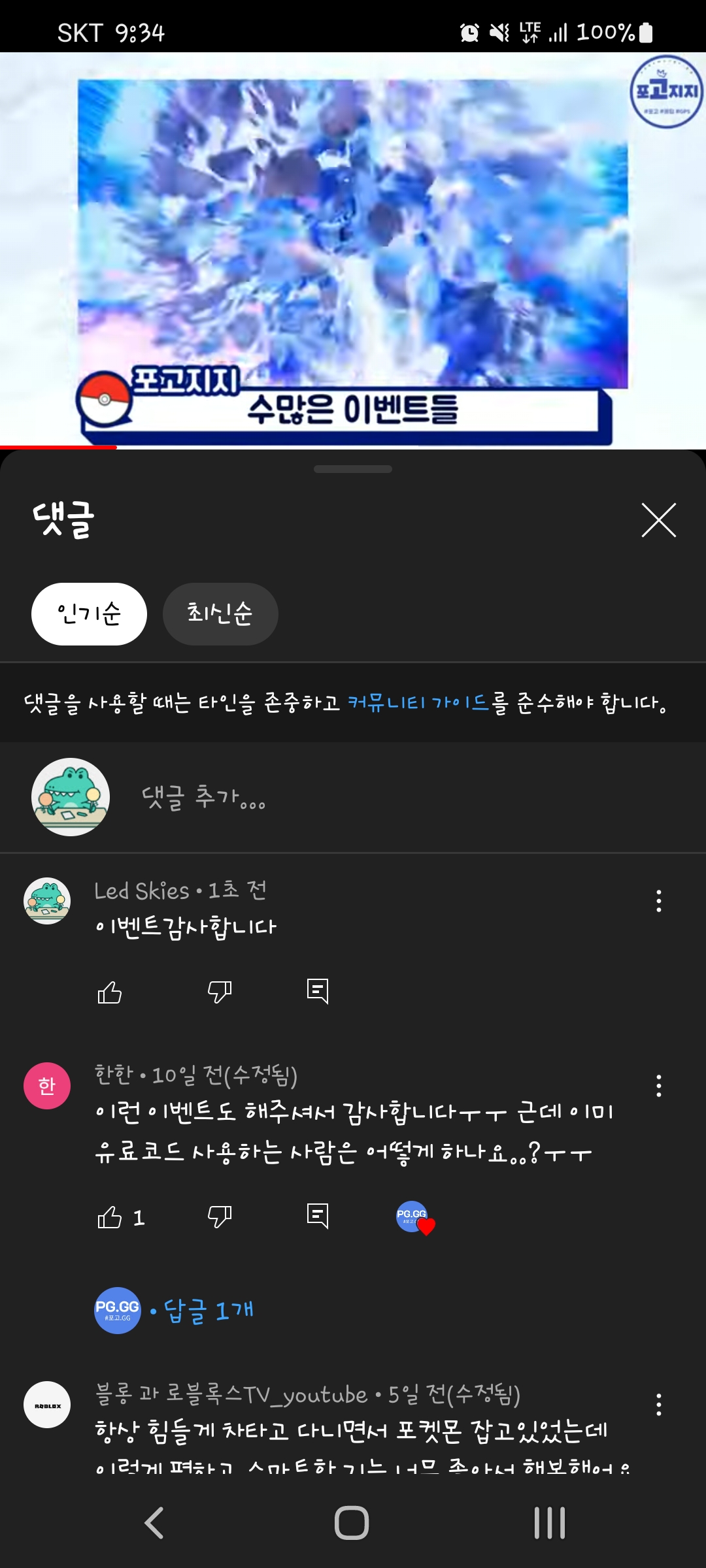Reply to Led Skies' comment

[x=318, y=992]
